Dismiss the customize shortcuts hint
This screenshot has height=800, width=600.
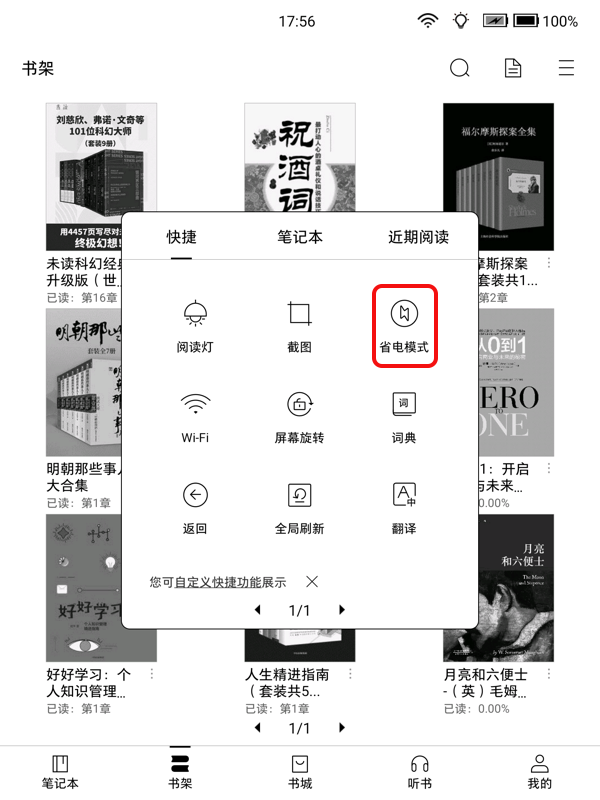[312, 581]
